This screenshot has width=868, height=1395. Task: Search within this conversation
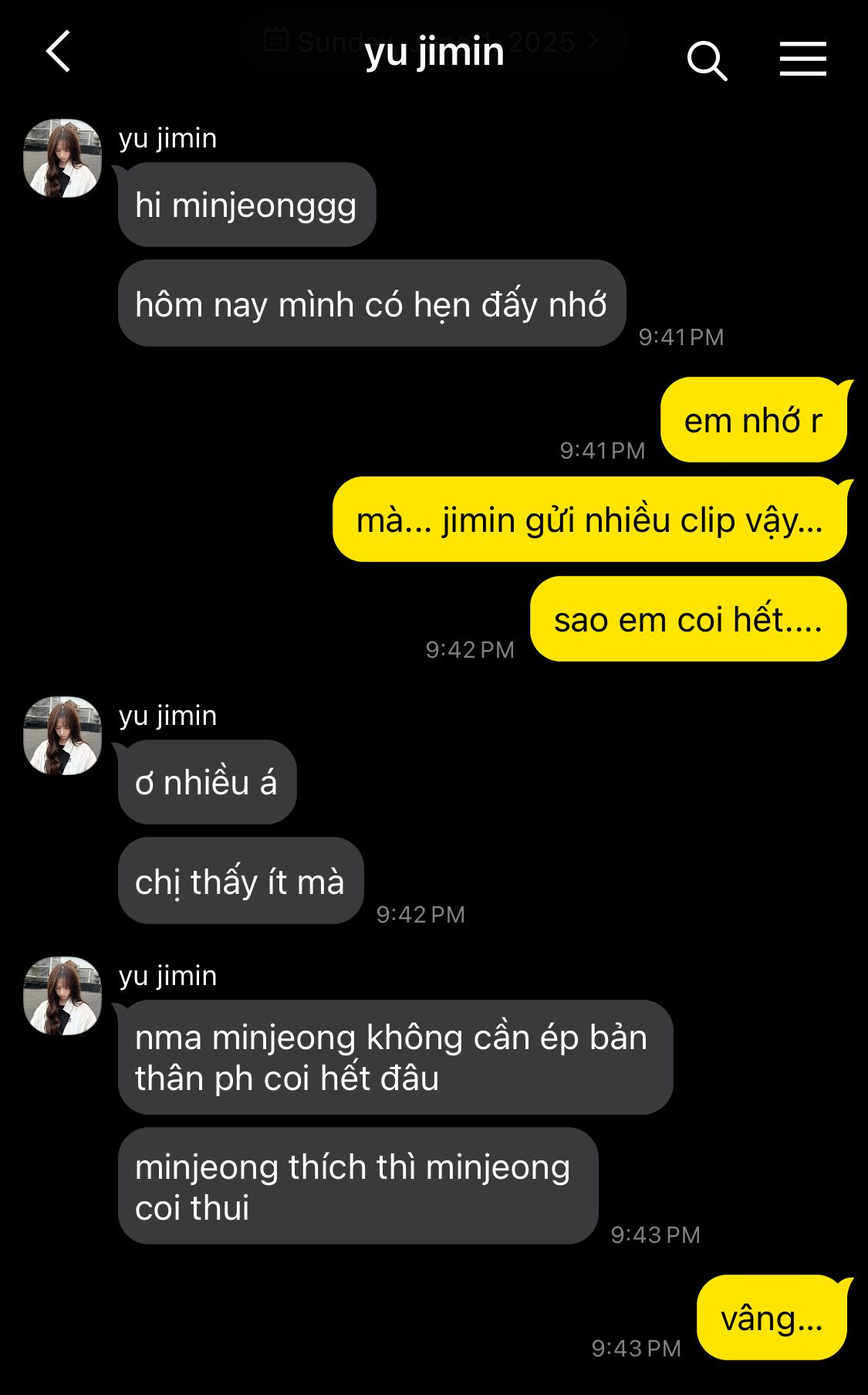coord(707,61)
